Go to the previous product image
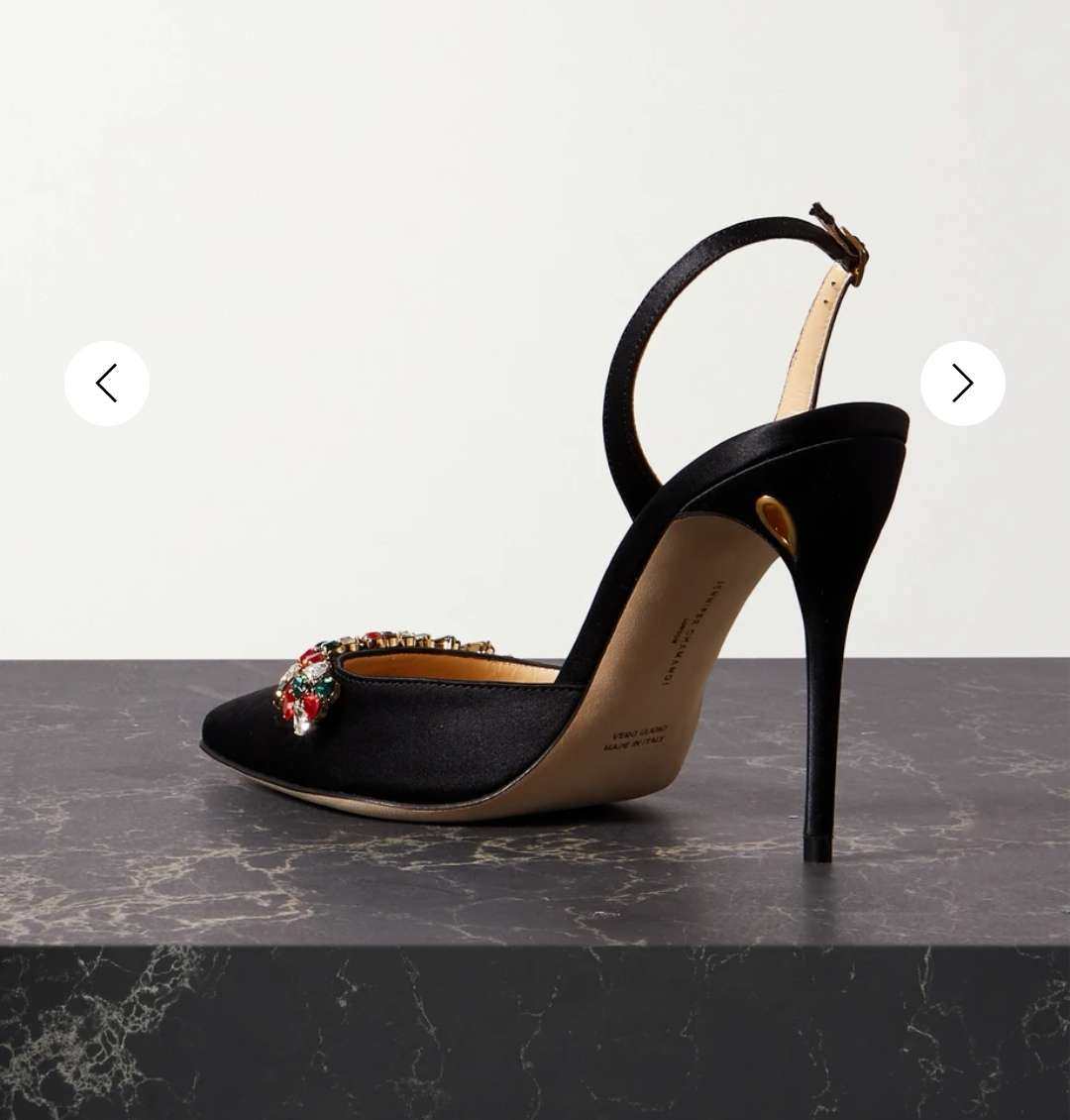1070x1120 pixels. tap(107, 384)
